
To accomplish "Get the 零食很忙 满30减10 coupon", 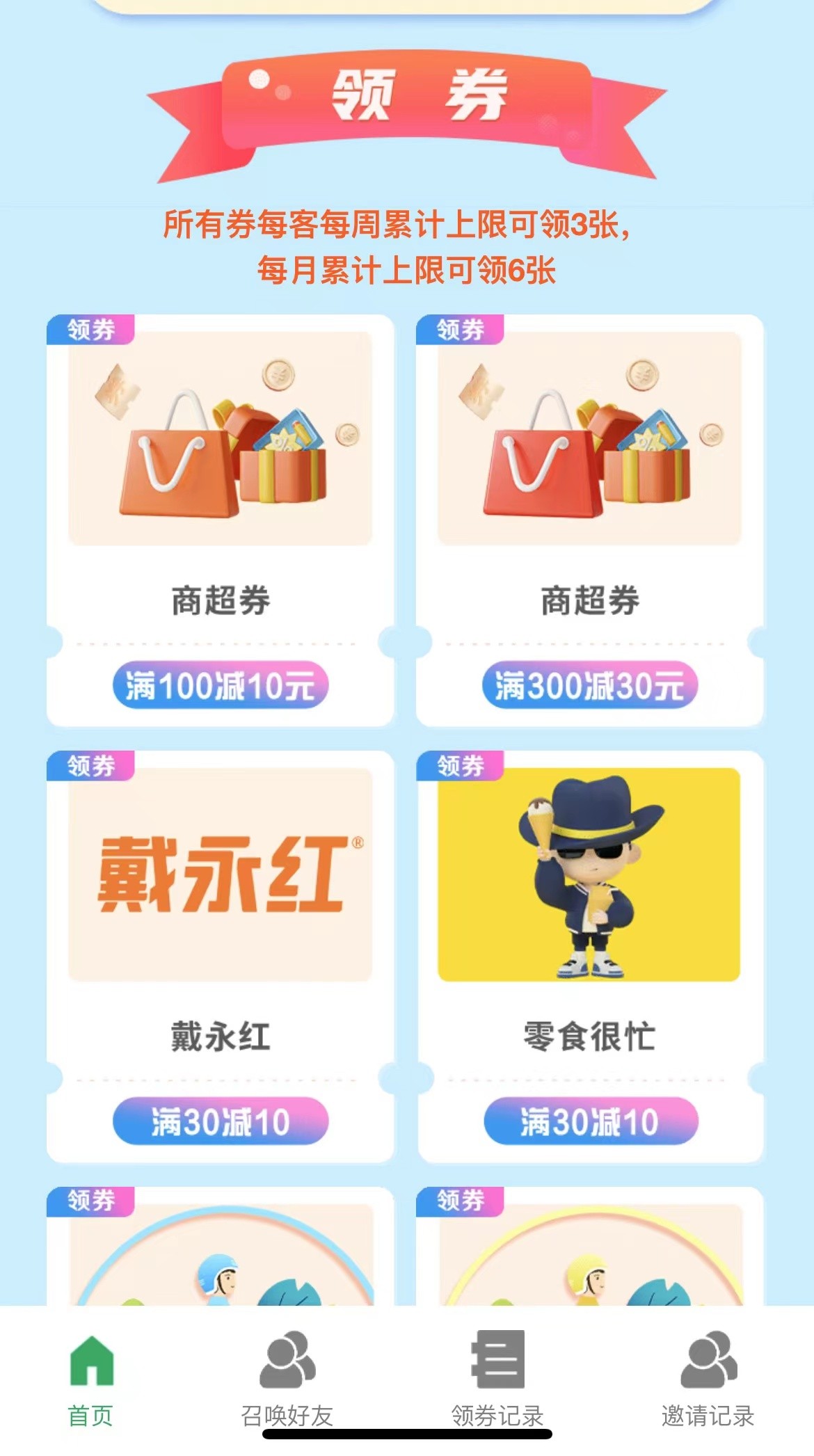I will [x=589, y=1121].
